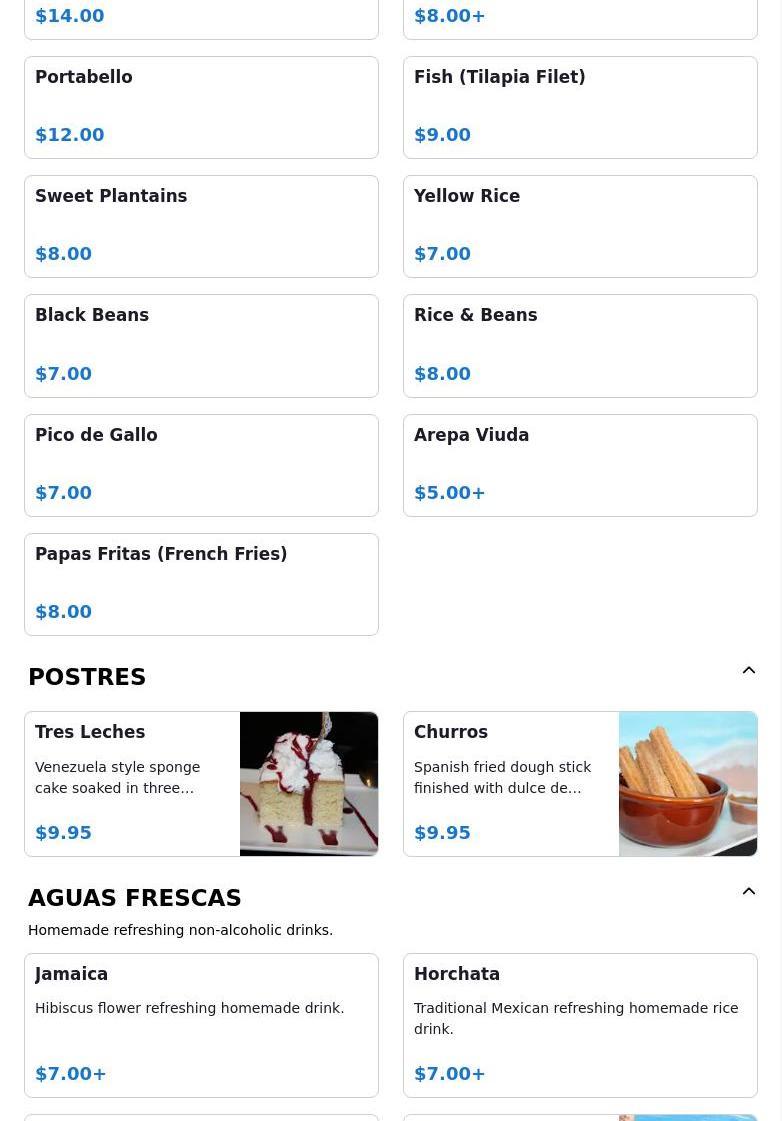The image size is (782, 1121).
Task: Choose Sweet Plantains side
Action: (x=201, y=226)
